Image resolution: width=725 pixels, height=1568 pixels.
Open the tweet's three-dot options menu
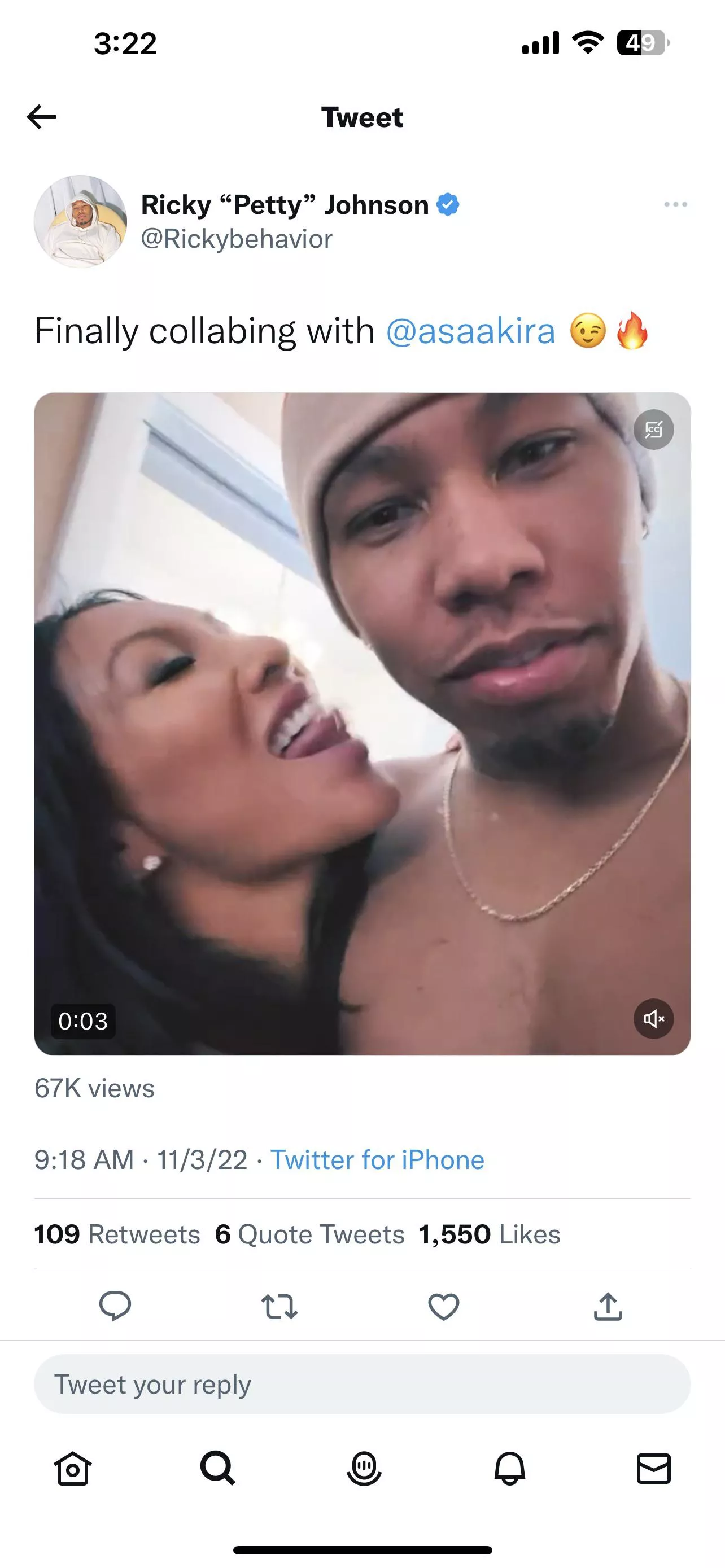[675, 204]
